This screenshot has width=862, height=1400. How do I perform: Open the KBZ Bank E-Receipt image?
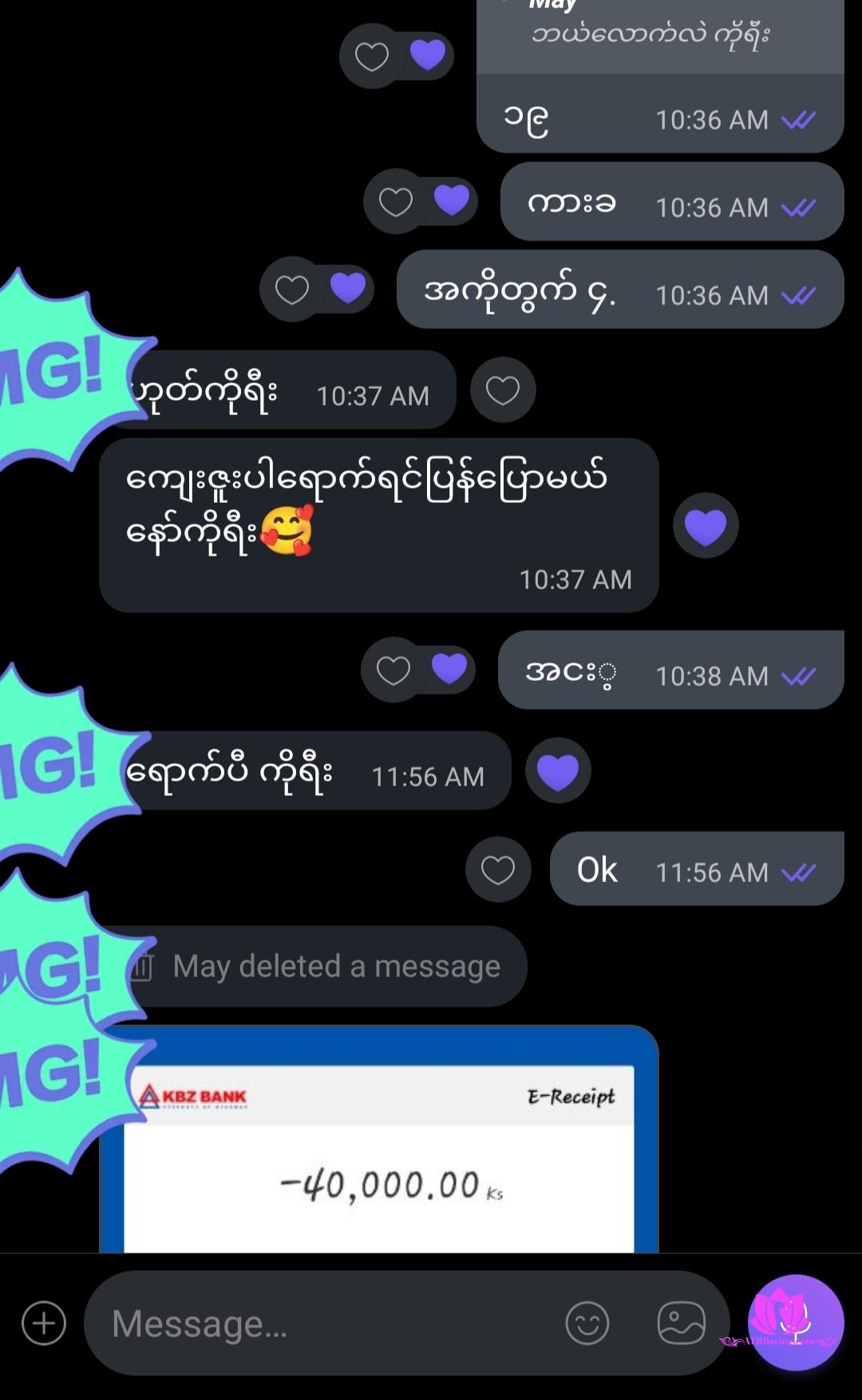(379, 1141)
